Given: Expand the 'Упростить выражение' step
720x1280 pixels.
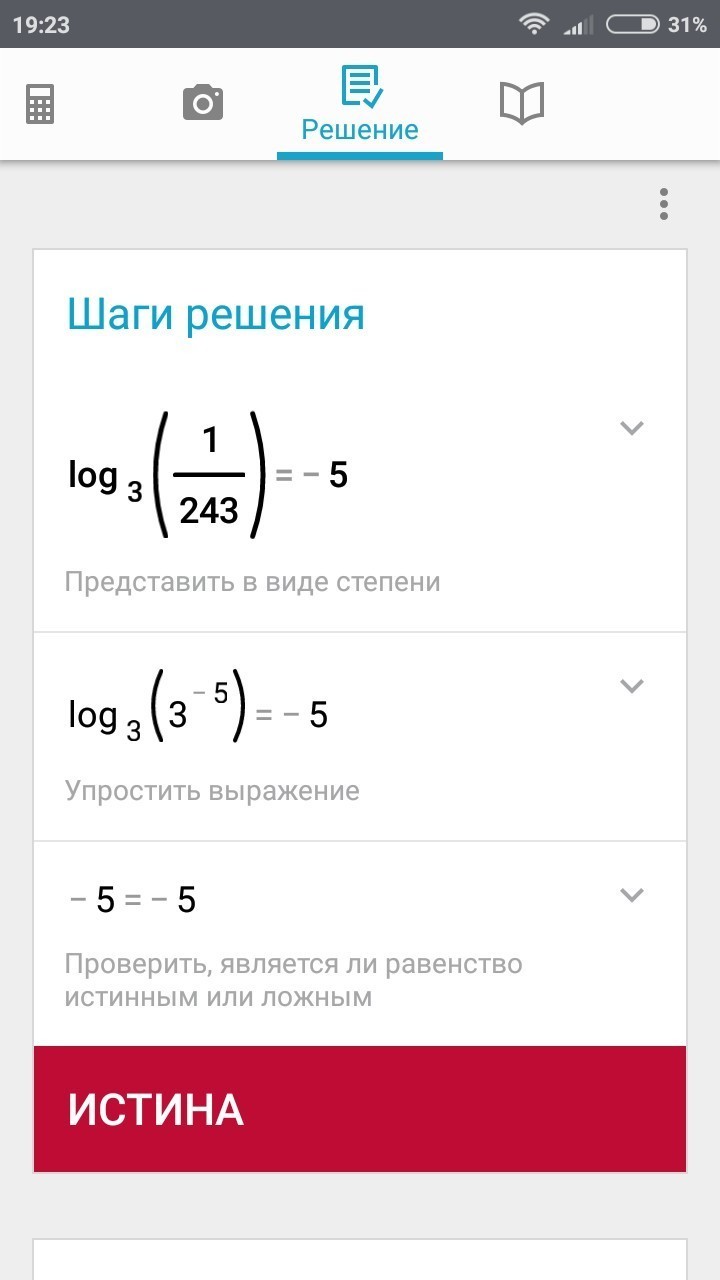Looking at the screenshot, I should click(631, 686).
